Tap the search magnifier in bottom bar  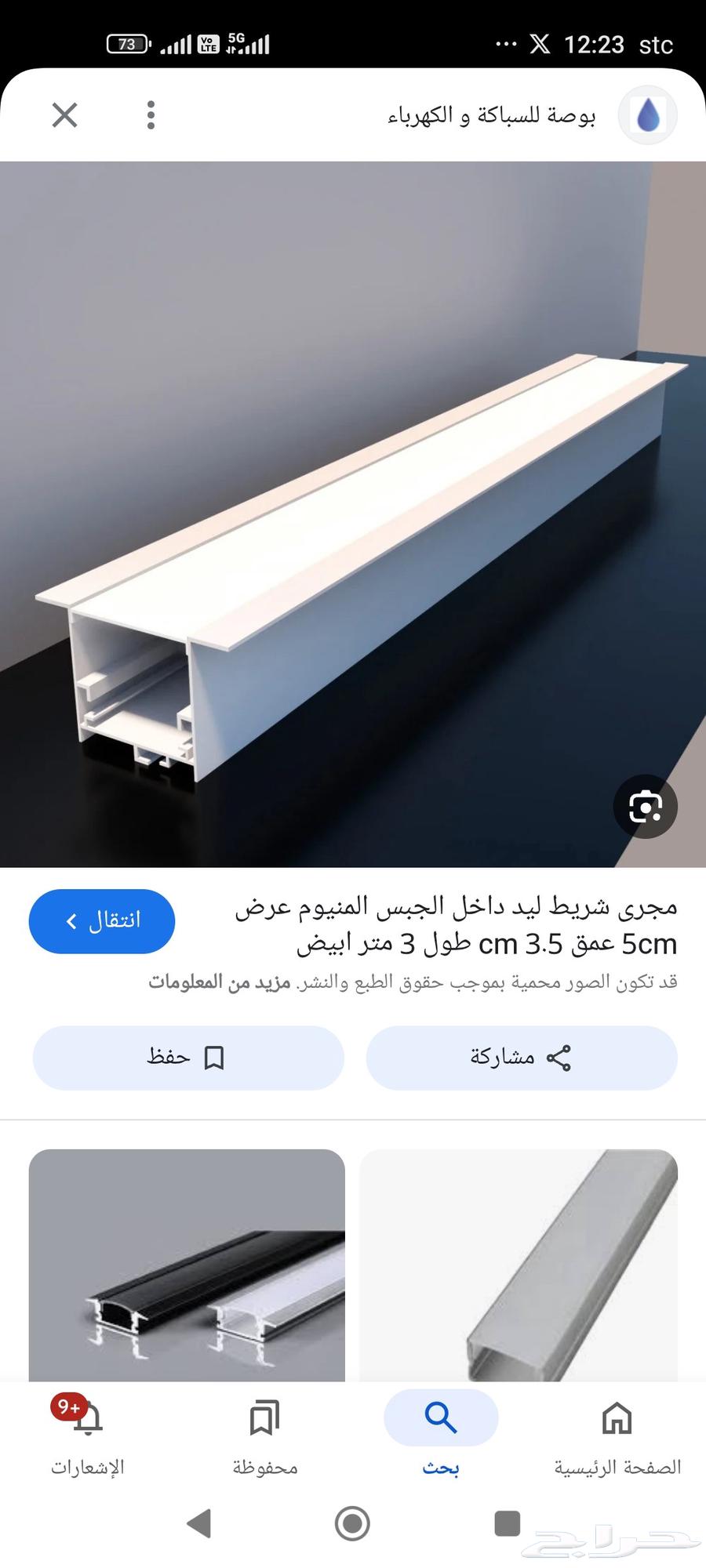440,1417
